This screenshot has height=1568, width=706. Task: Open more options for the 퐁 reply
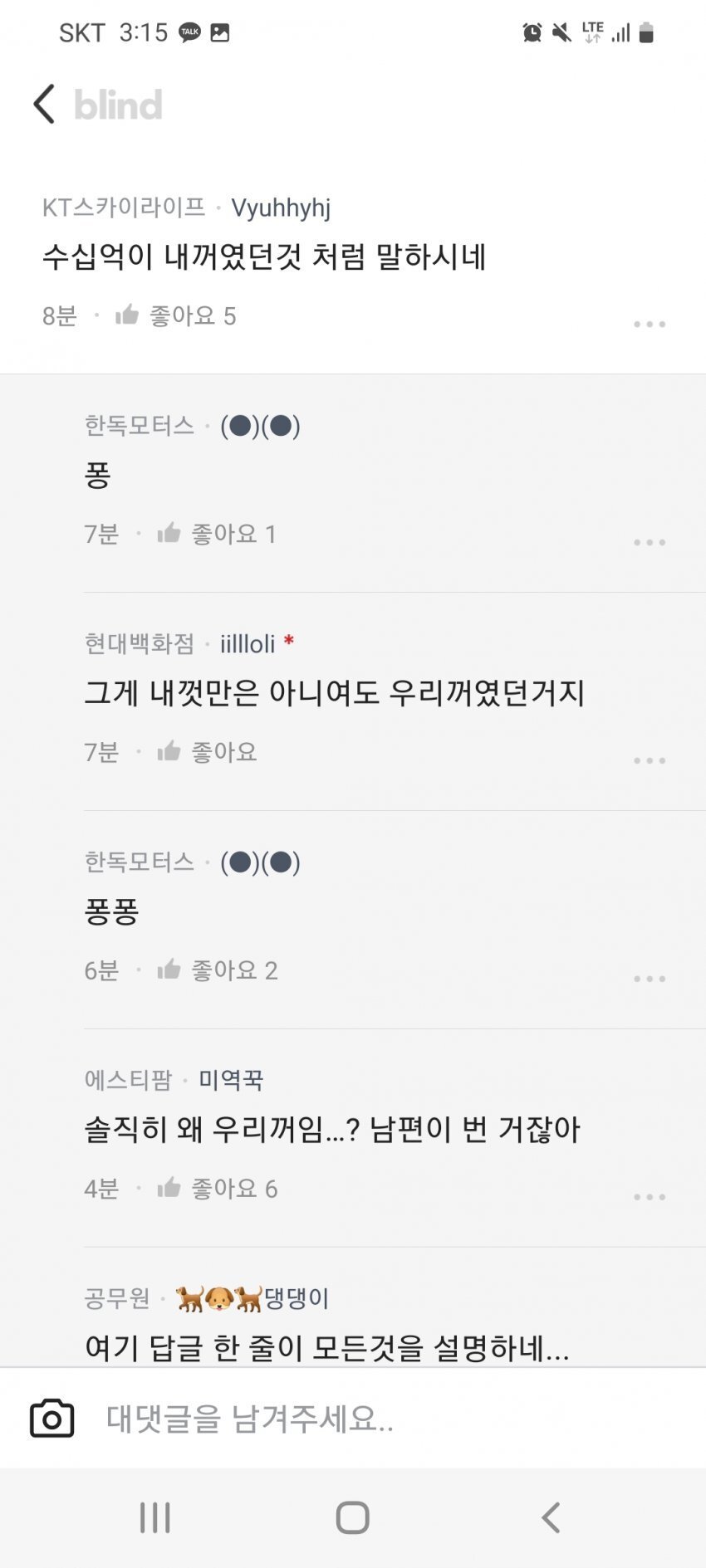[649, 542]
